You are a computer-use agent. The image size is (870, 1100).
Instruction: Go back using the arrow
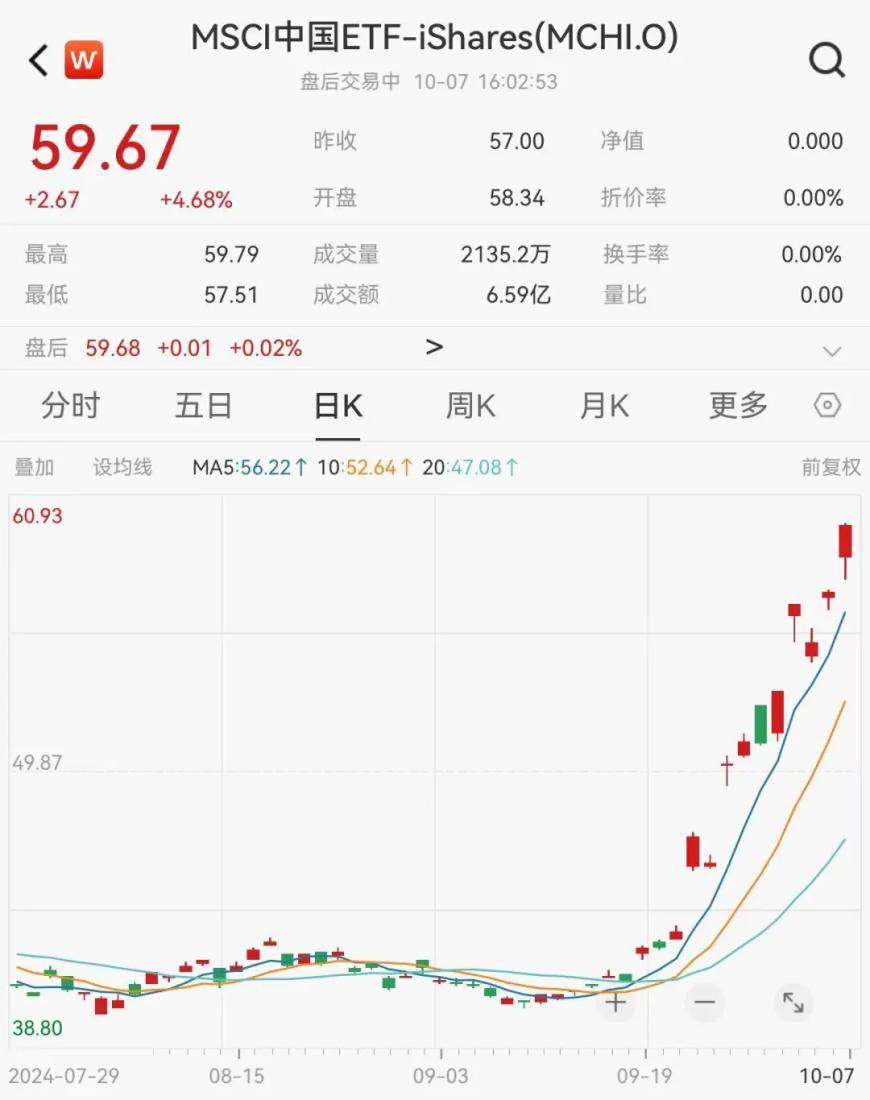[x=38, y=61]
